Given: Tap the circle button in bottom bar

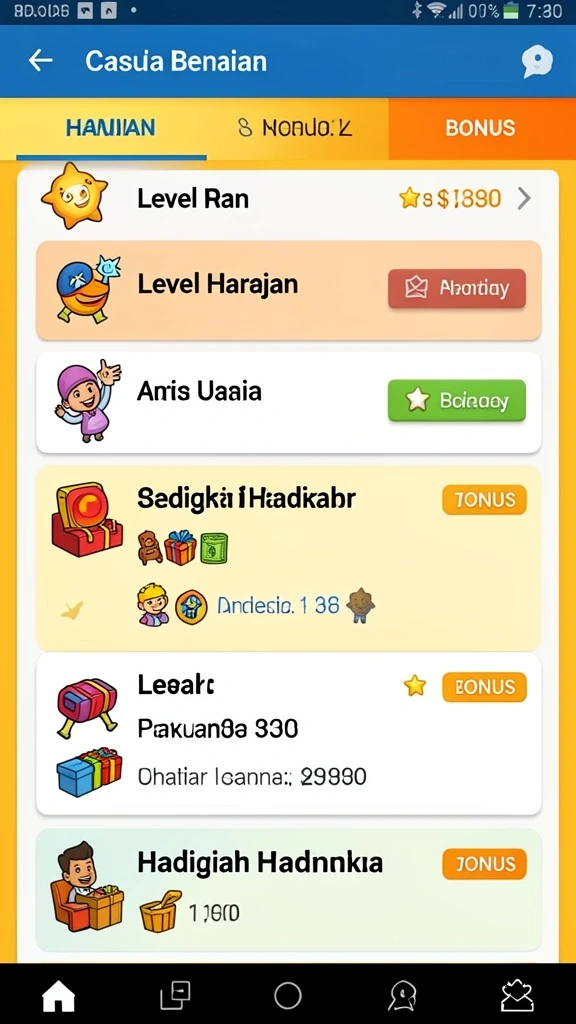Looking at the screenshot, I should point(288,996).
